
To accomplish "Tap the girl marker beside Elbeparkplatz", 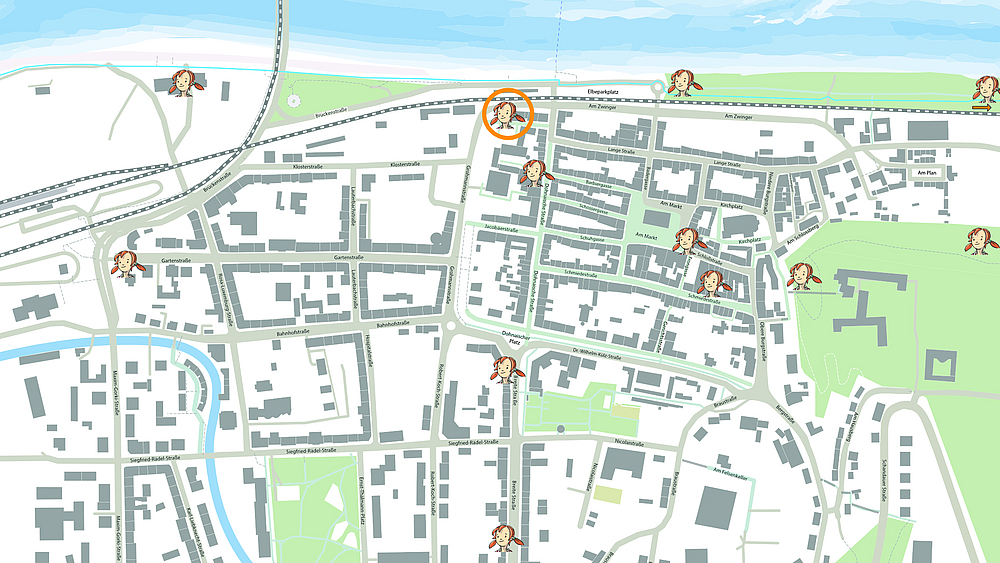I will coord(682,83).
